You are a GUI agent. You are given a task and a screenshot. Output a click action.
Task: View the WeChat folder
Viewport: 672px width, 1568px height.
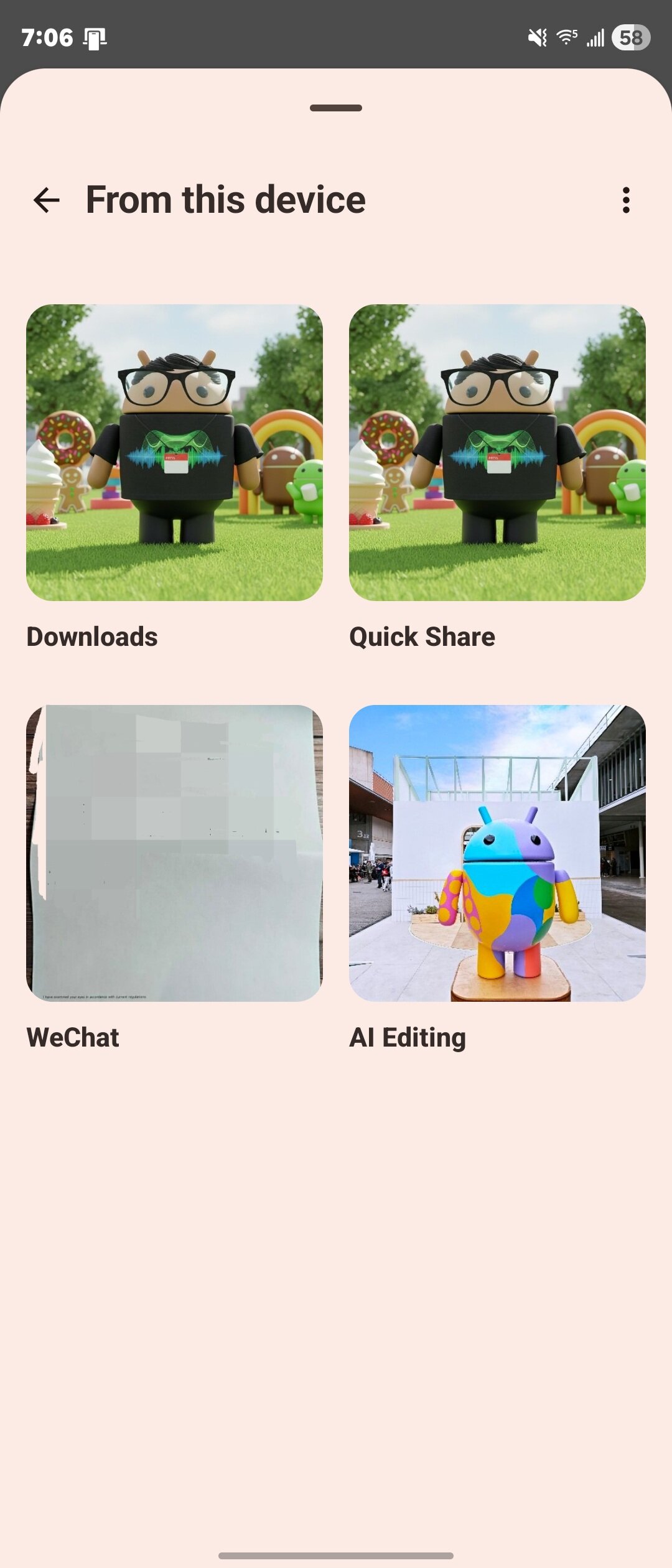(174, 853)
